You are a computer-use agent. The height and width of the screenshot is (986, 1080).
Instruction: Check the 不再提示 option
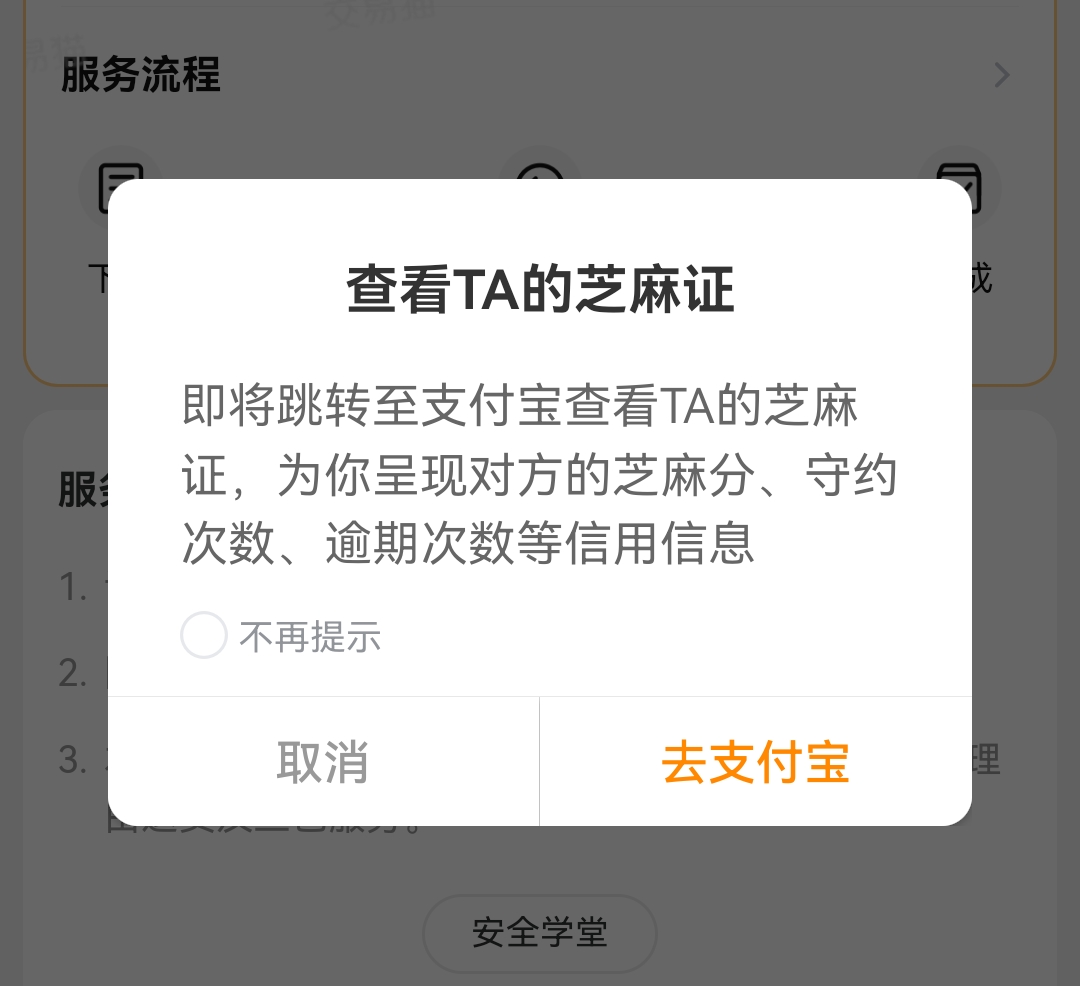[x=205, y=636]
